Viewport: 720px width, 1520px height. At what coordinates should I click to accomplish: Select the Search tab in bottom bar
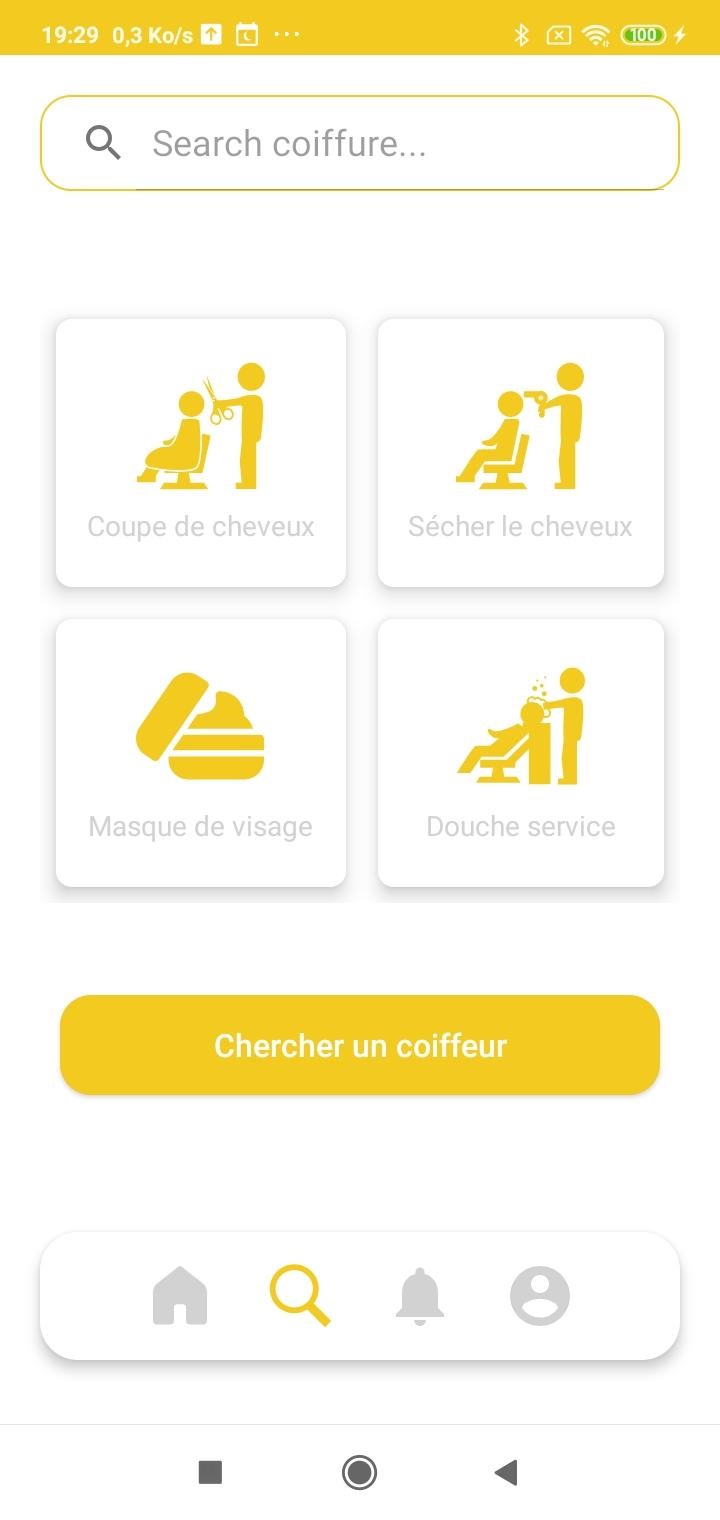[x=300, y=1296]
